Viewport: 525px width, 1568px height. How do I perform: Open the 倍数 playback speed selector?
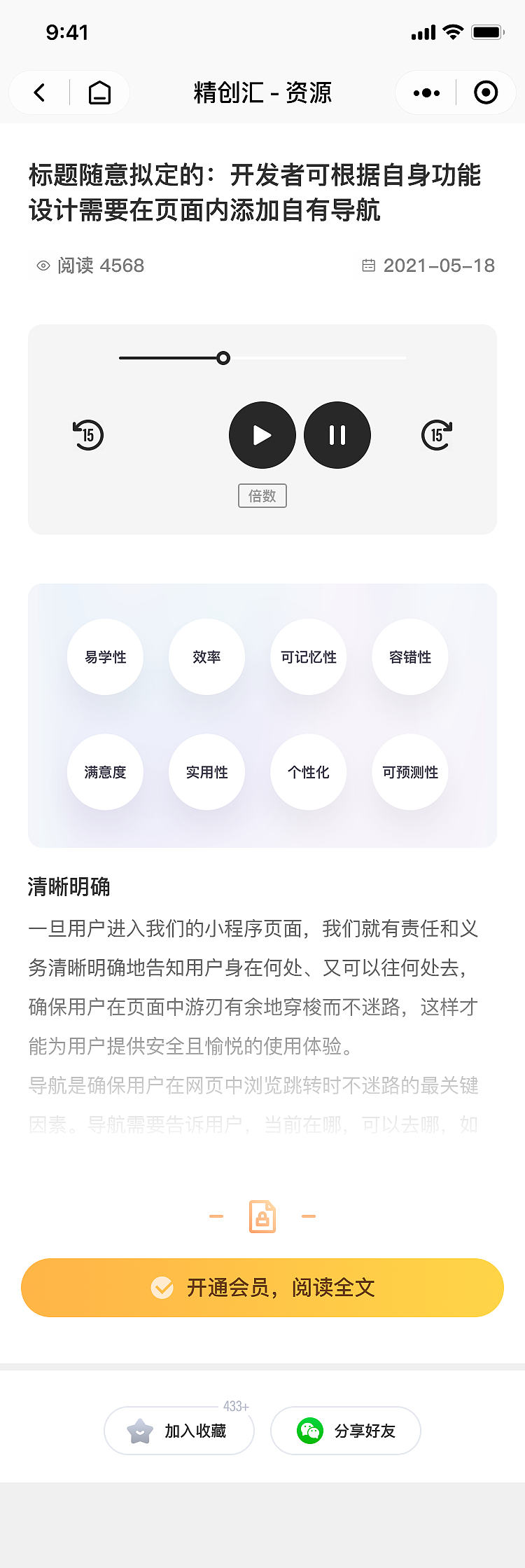262,496
